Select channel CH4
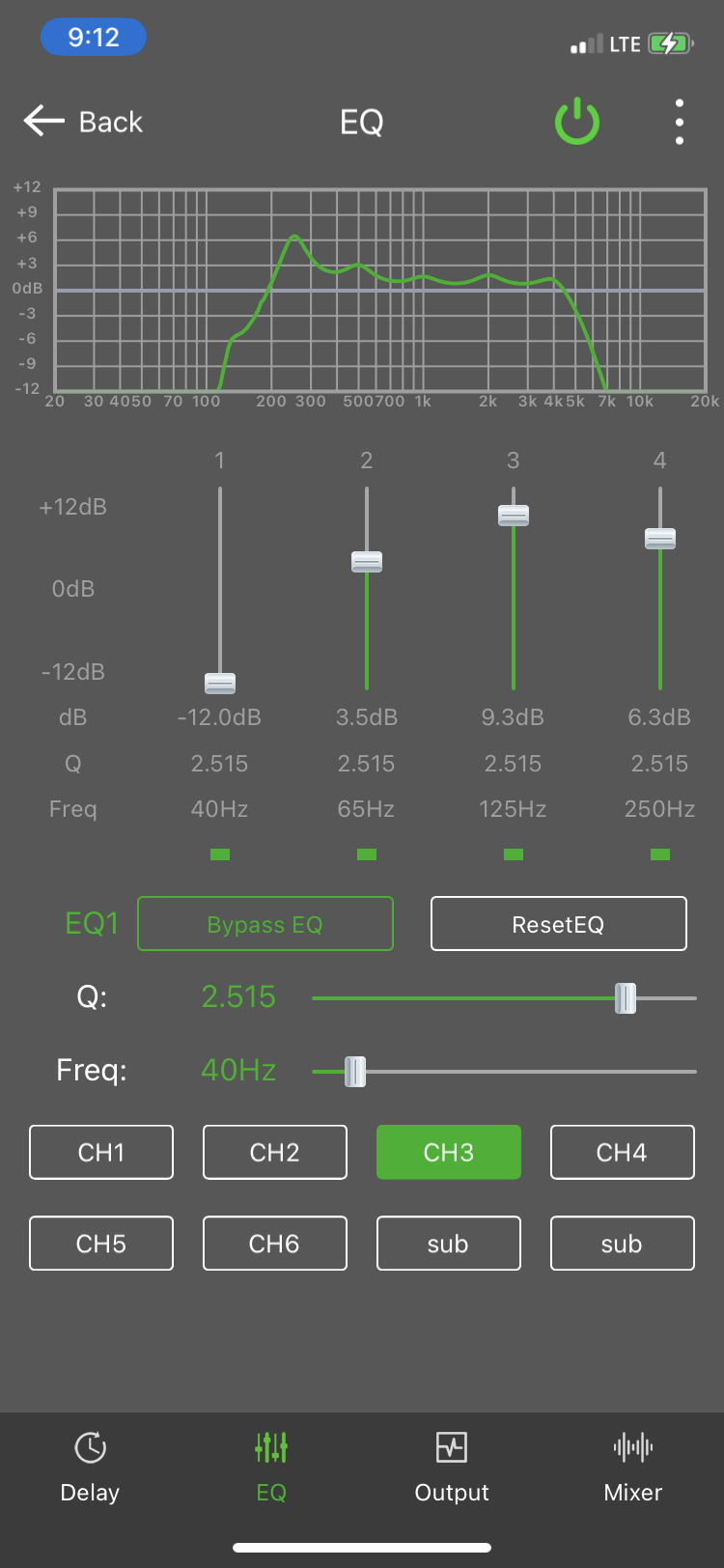 pyautogui.click(x=622, y=1152)
